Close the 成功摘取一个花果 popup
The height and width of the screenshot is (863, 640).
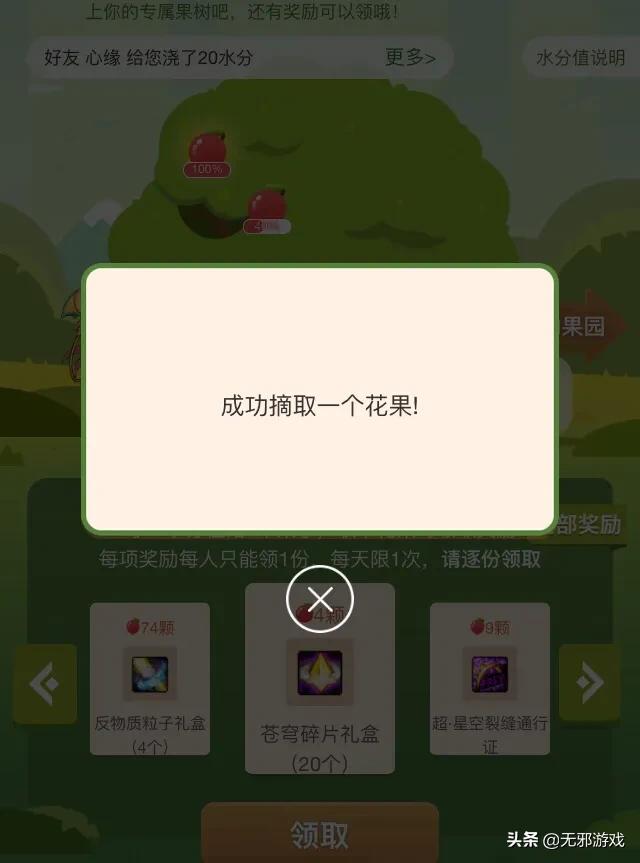click(x=320, y=599)
